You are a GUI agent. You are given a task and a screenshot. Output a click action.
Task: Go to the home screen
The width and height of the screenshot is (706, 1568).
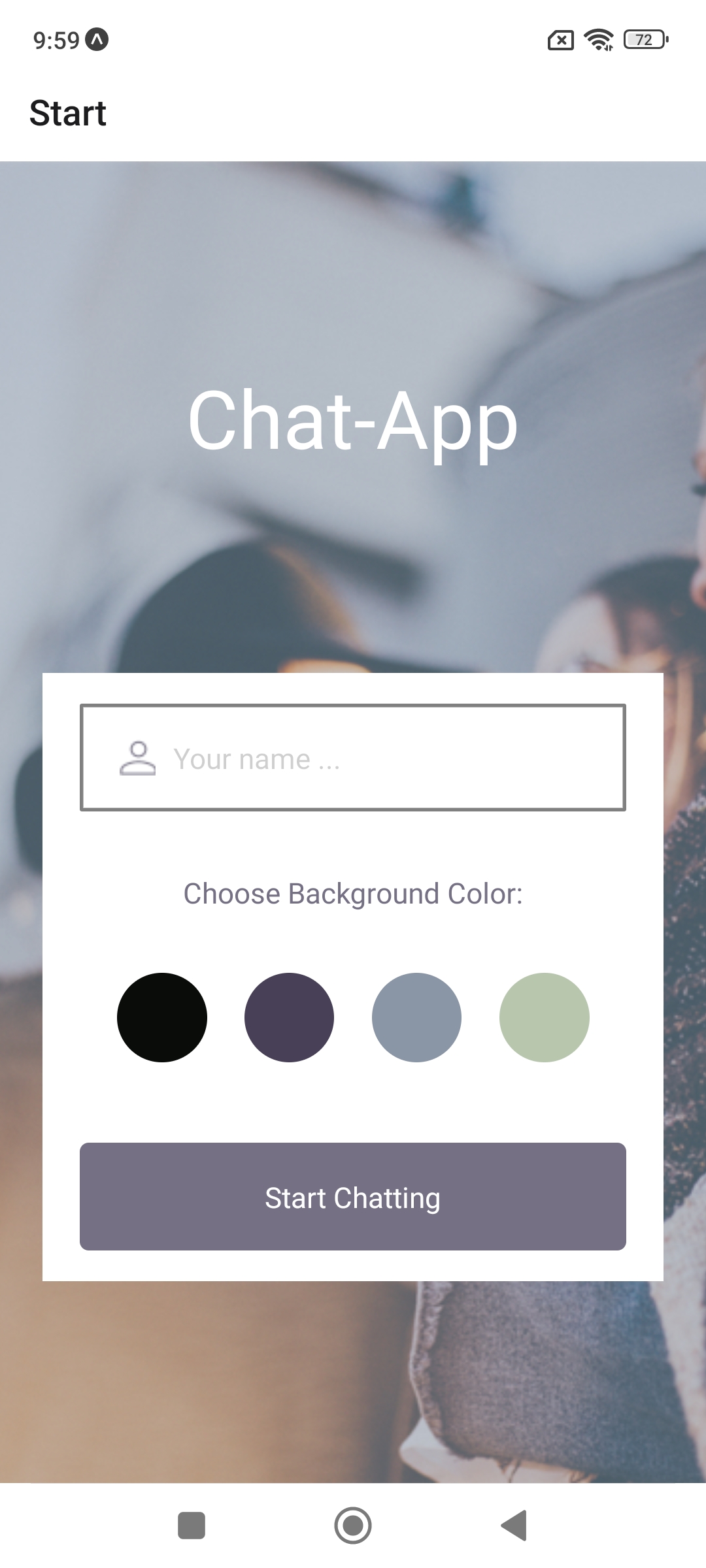click(353, 1526)
